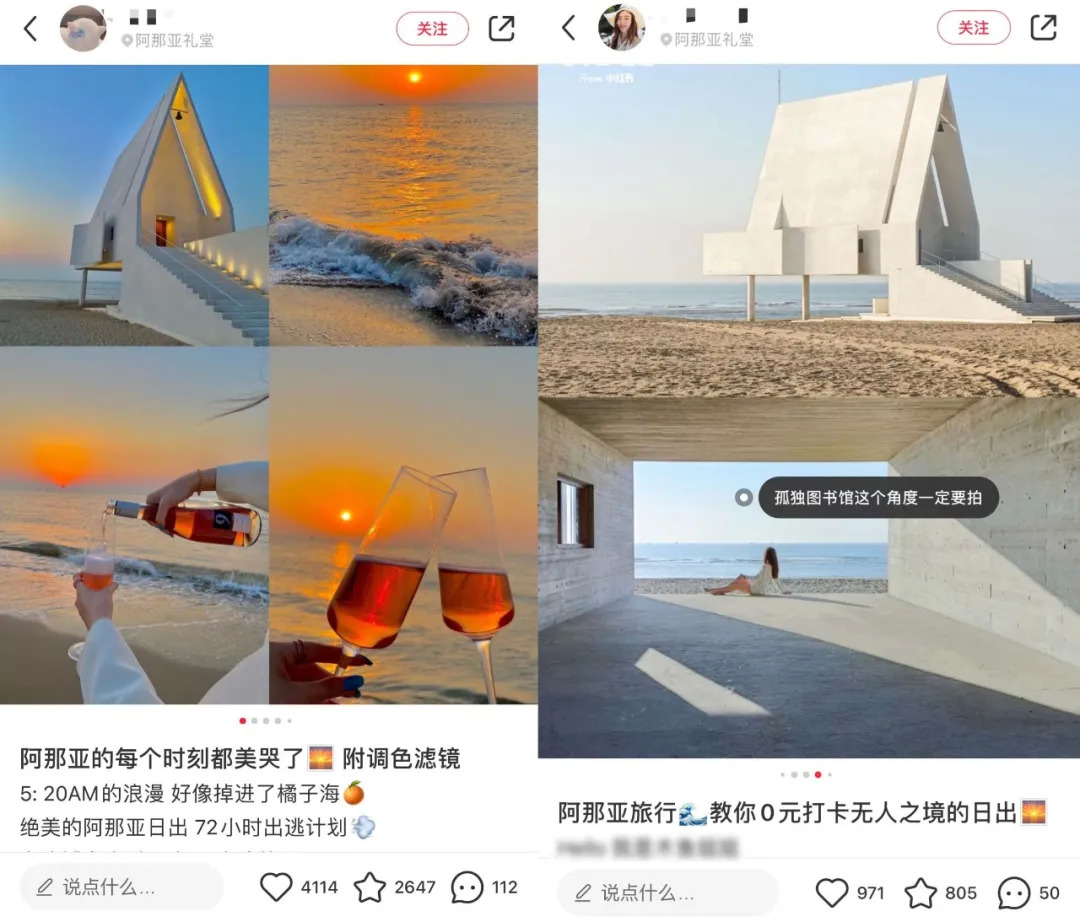Follow the author of the 阿那亚旅行 post
This screenshot has height=922, width=1080.
click(972, 28)
